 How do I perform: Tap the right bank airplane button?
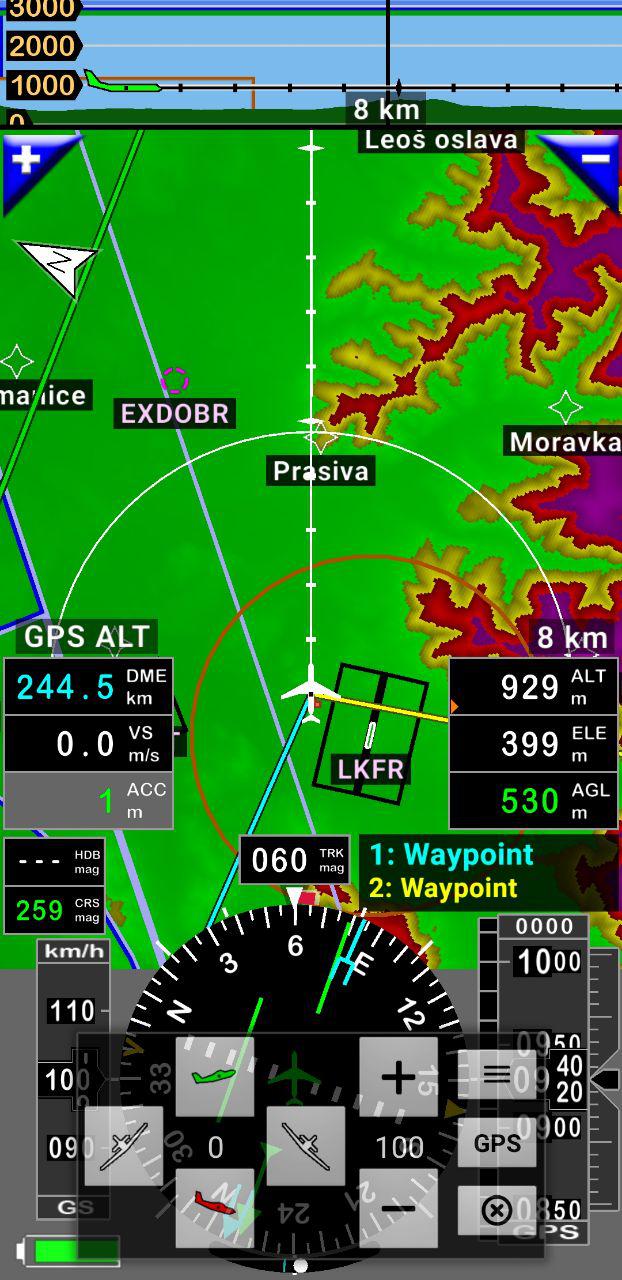[x=306, y=1146]
